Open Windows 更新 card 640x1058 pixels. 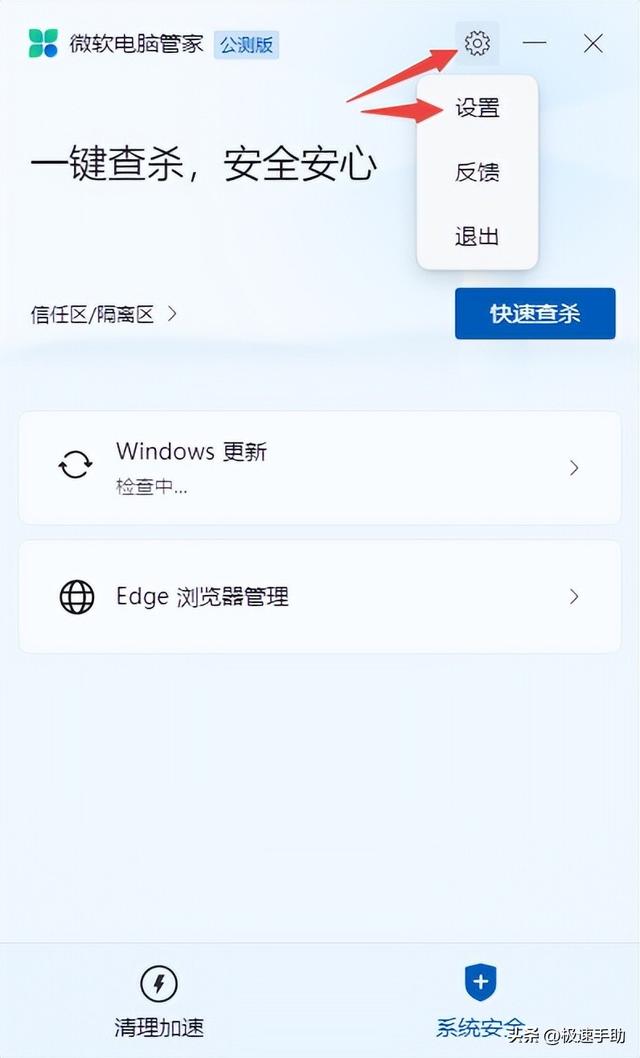[320, 467]
